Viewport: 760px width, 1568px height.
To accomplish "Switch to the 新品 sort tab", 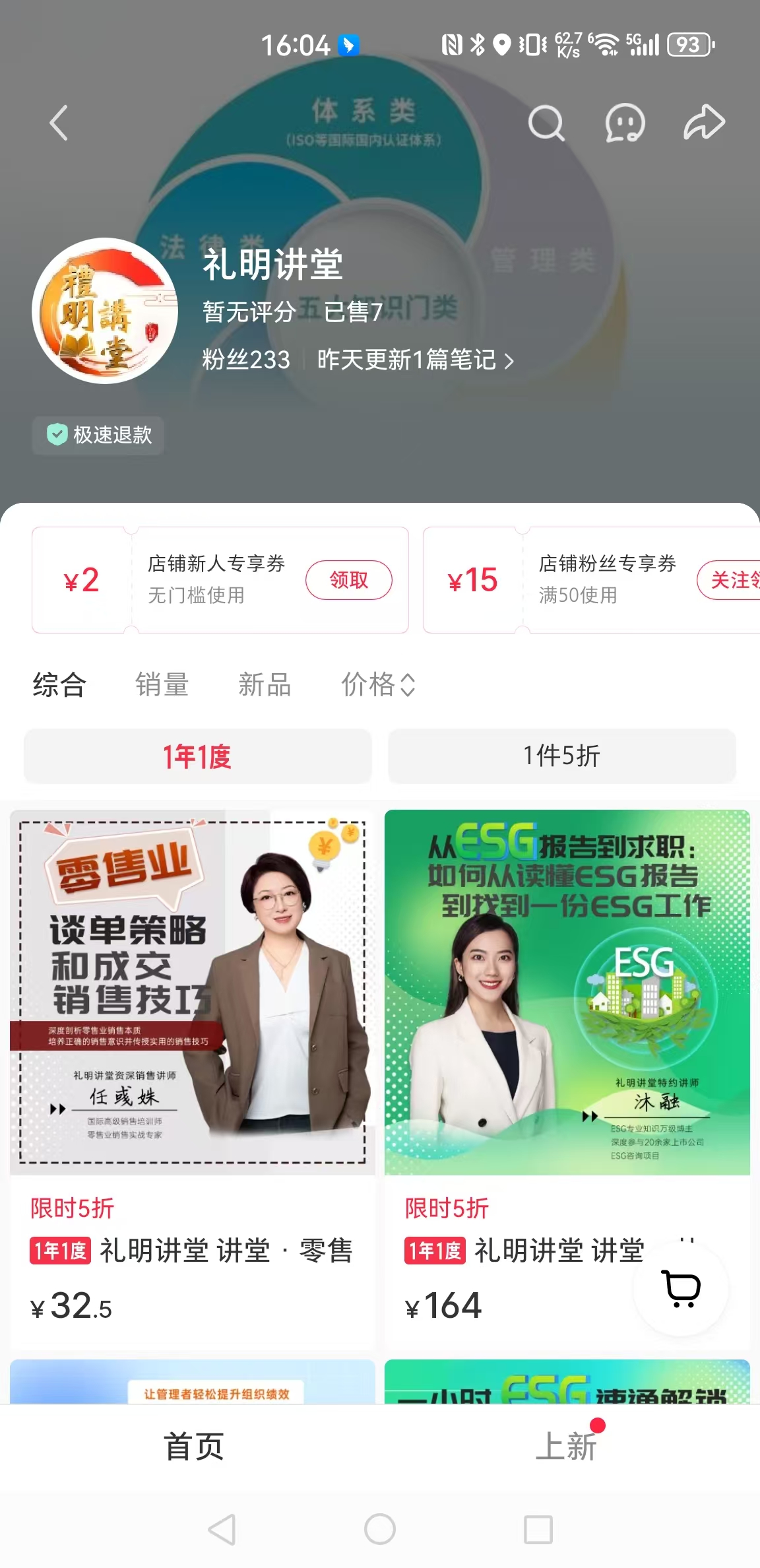I will [265, 684].
